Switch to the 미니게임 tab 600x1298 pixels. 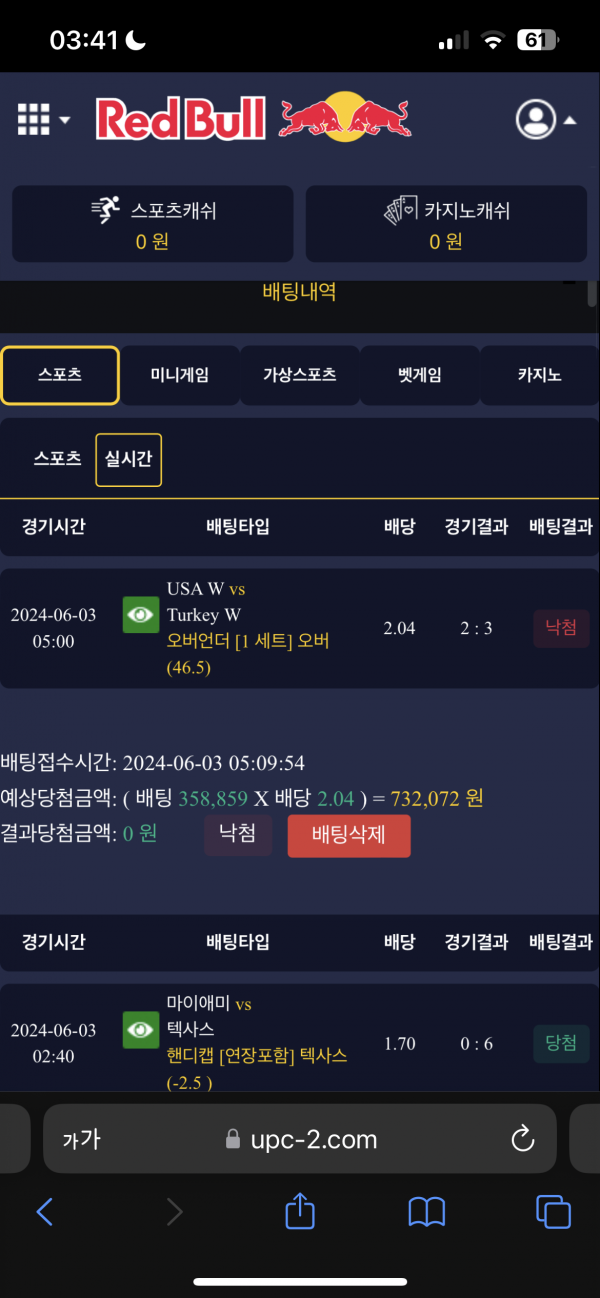pyautogui.click(x=180, y=375)
